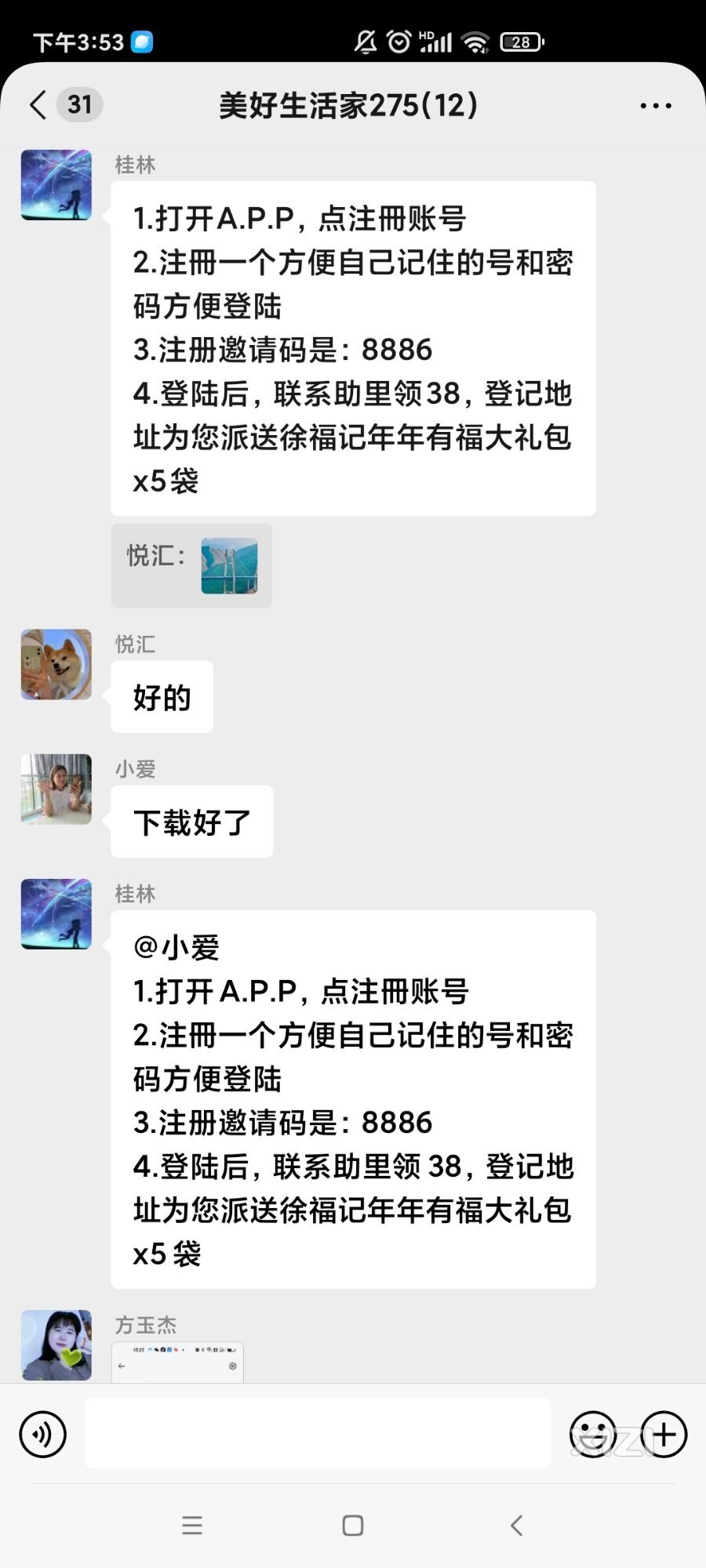Go to the system home screen
Viewport: 706px width, 1568px height.
coord(353,1525)
